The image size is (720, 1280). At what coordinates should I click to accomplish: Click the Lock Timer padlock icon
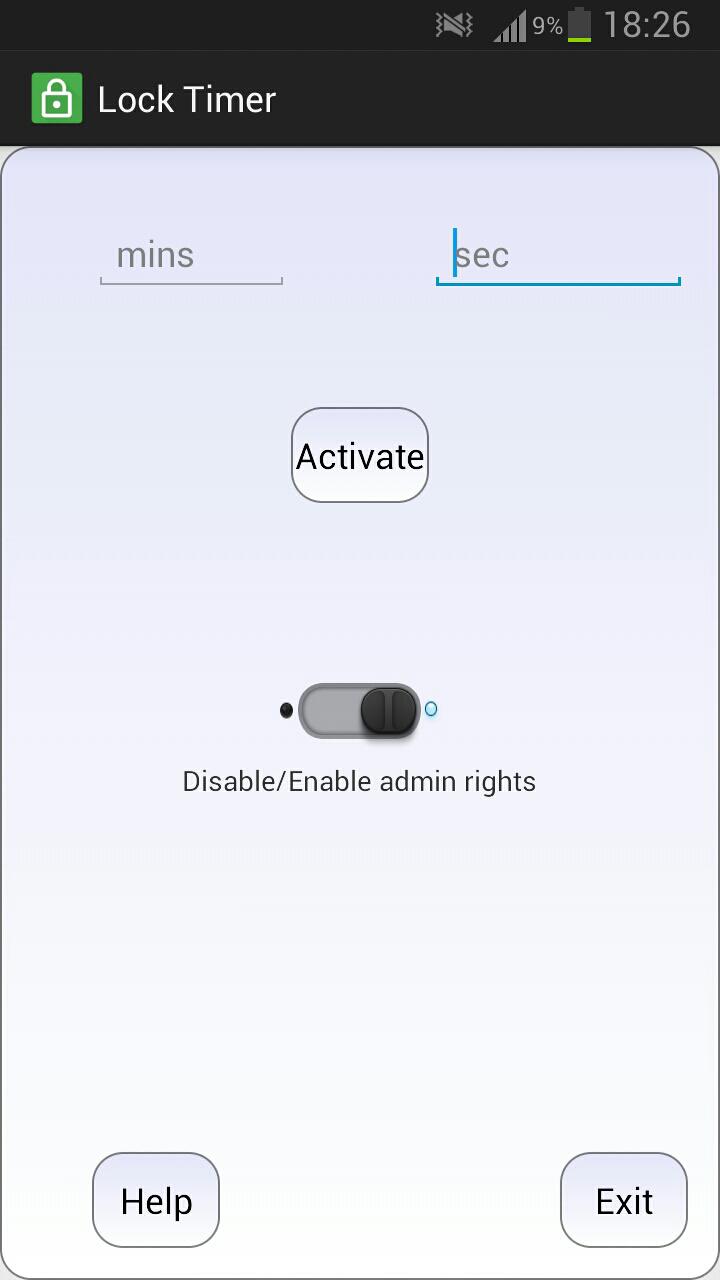(x=57, y=98)
